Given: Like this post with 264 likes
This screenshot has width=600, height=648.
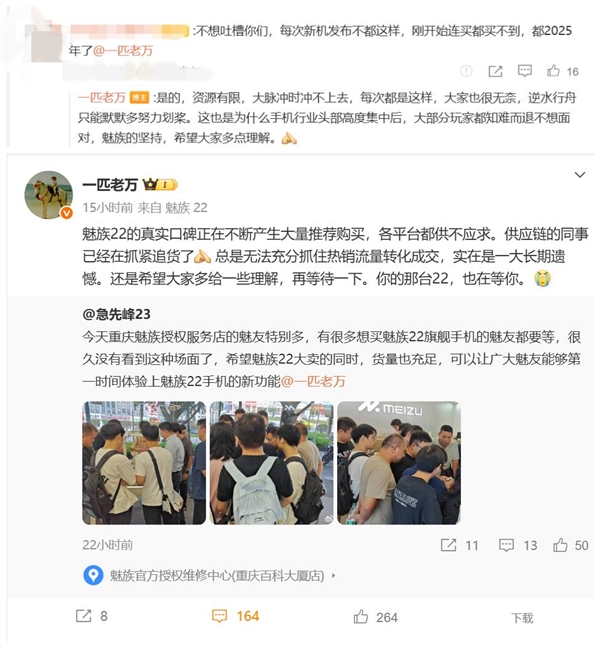Looking at the screenshot, I should point(376,617).
